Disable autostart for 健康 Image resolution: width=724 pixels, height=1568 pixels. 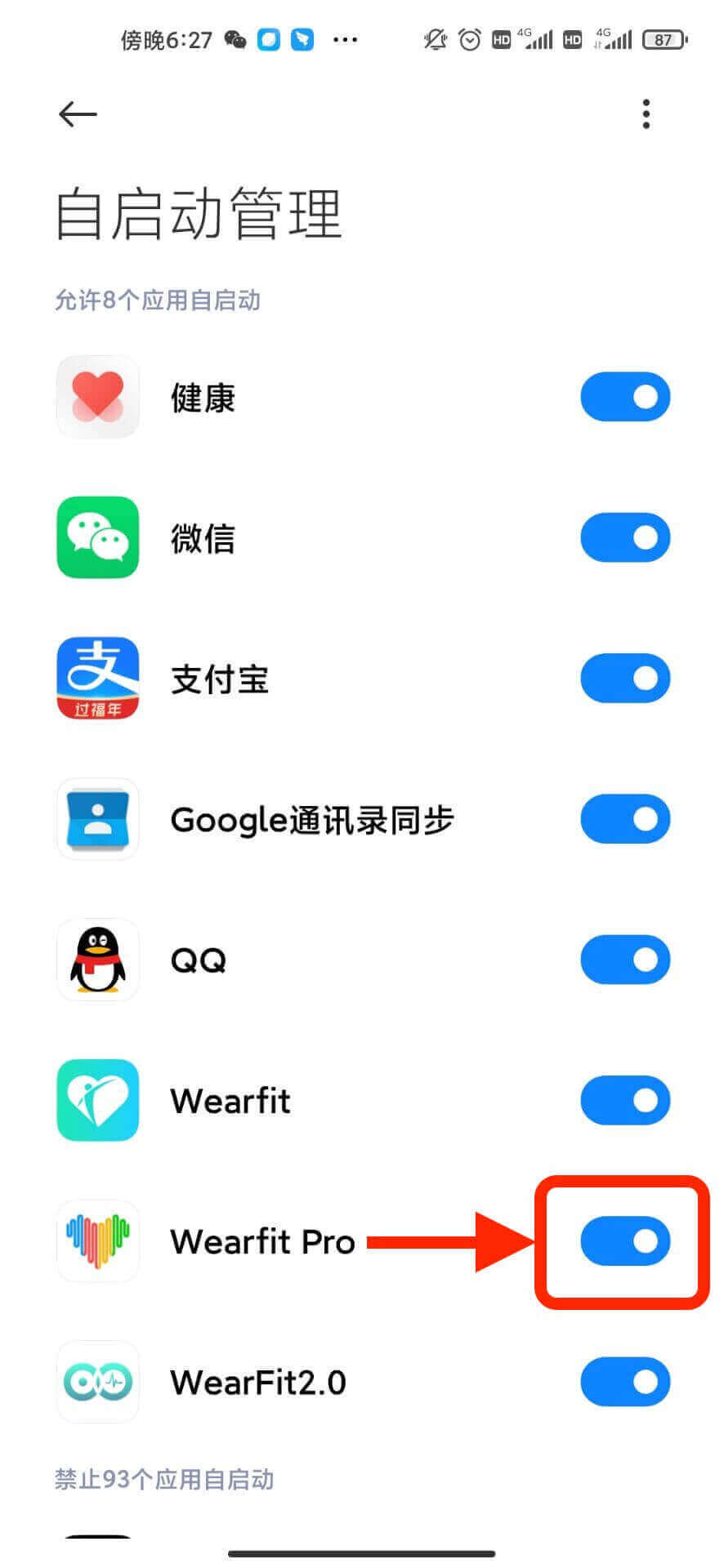pyautogui.click(x=625, y=398)
